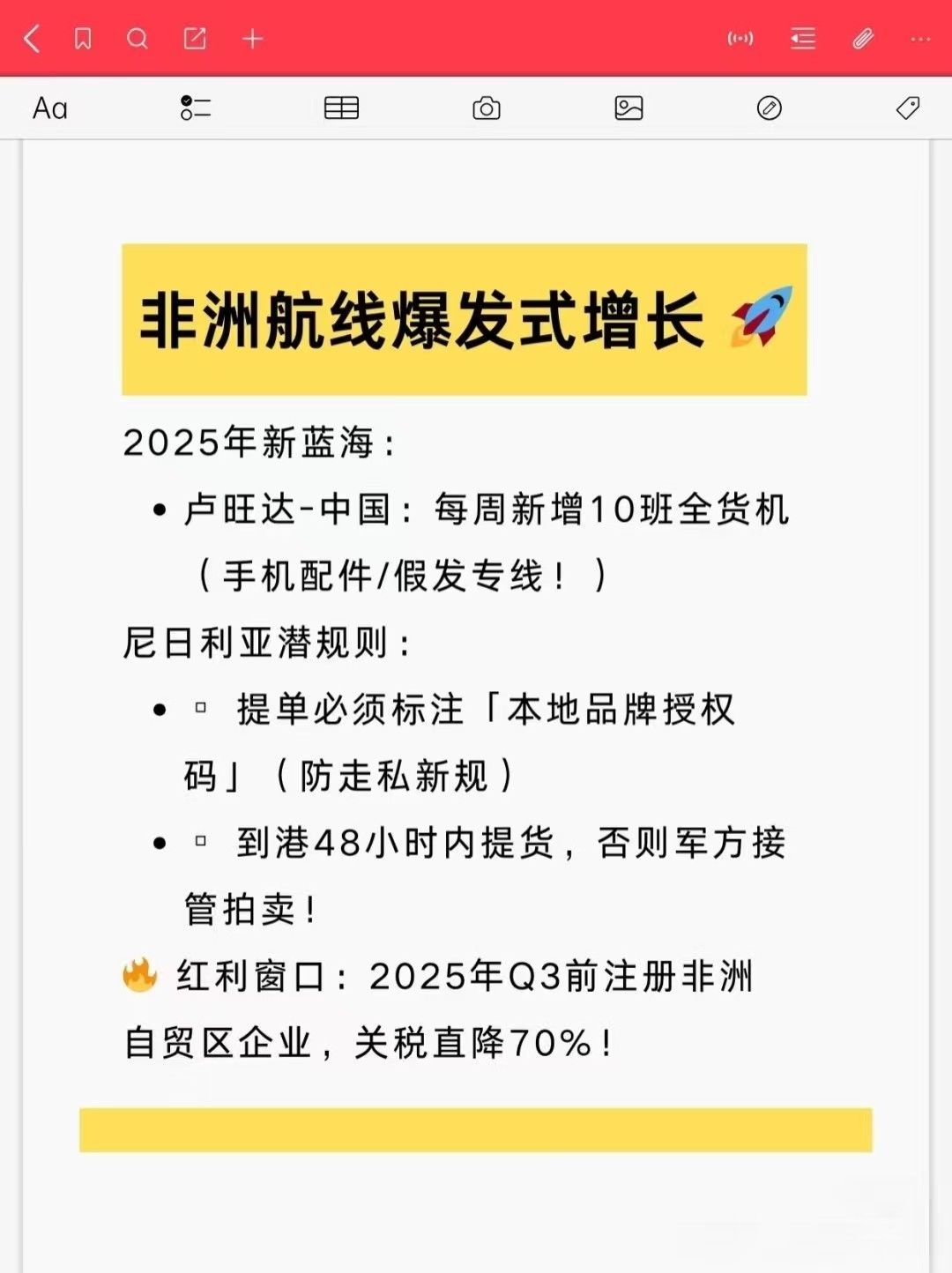The image size is (952, 1273).
Task: Tap the edit/share square icon
Action: pyautogui.click(x=195, y=39)
